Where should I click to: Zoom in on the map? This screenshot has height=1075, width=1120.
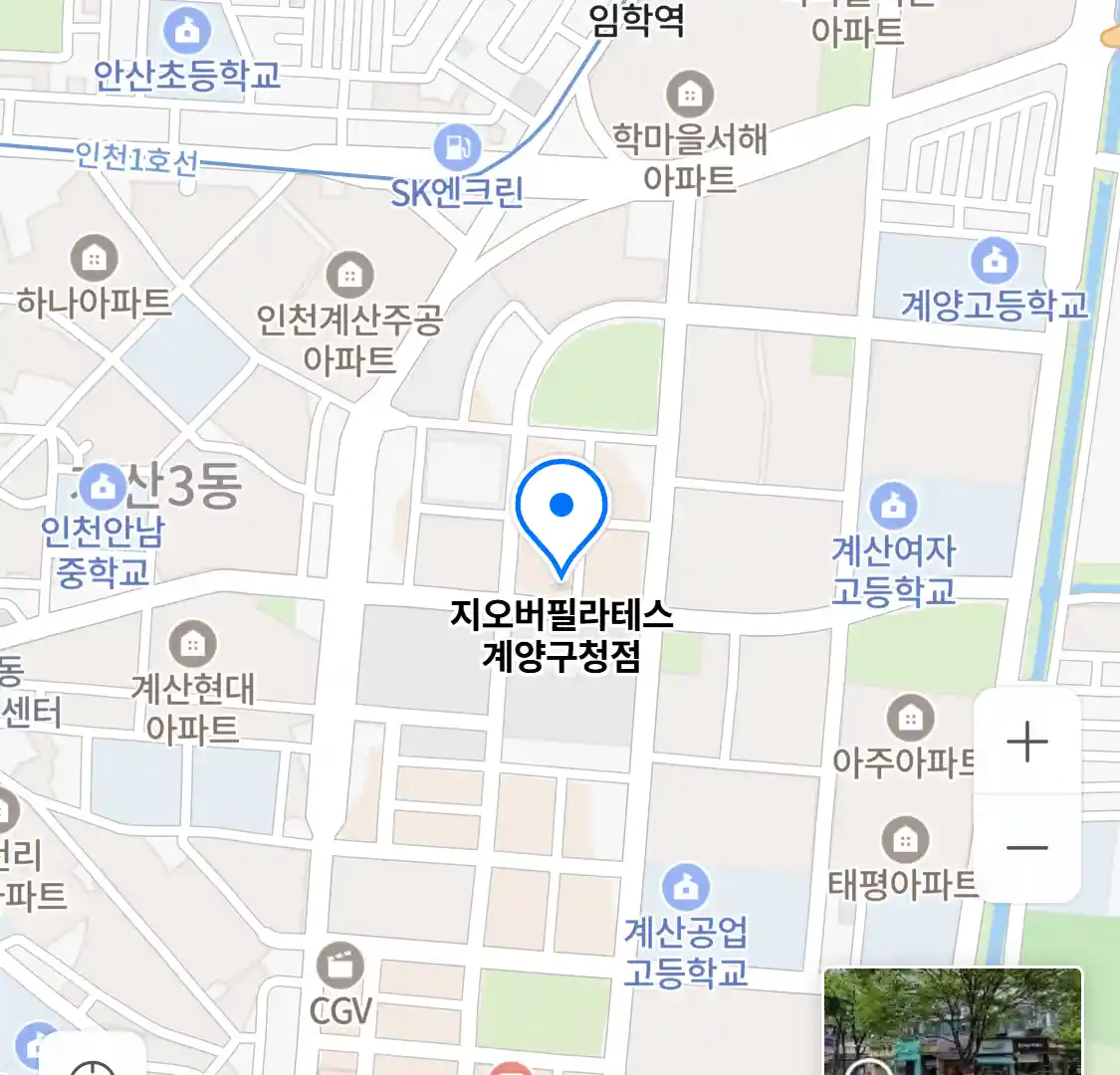click(x=1026, y=742)
